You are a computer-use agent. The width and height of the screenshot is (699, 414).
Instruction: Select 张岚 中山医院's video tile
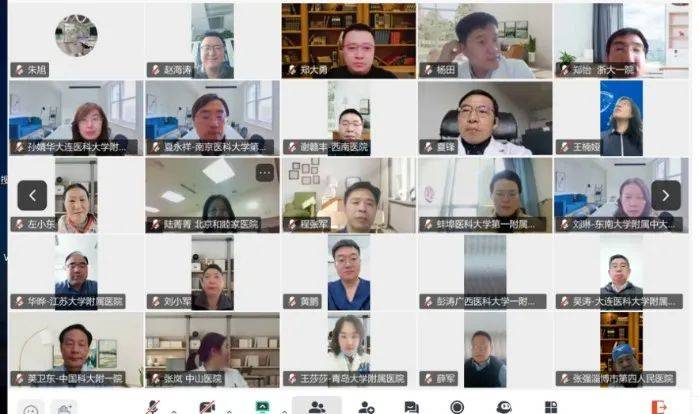pyautogui.click(x=212, y=350)
